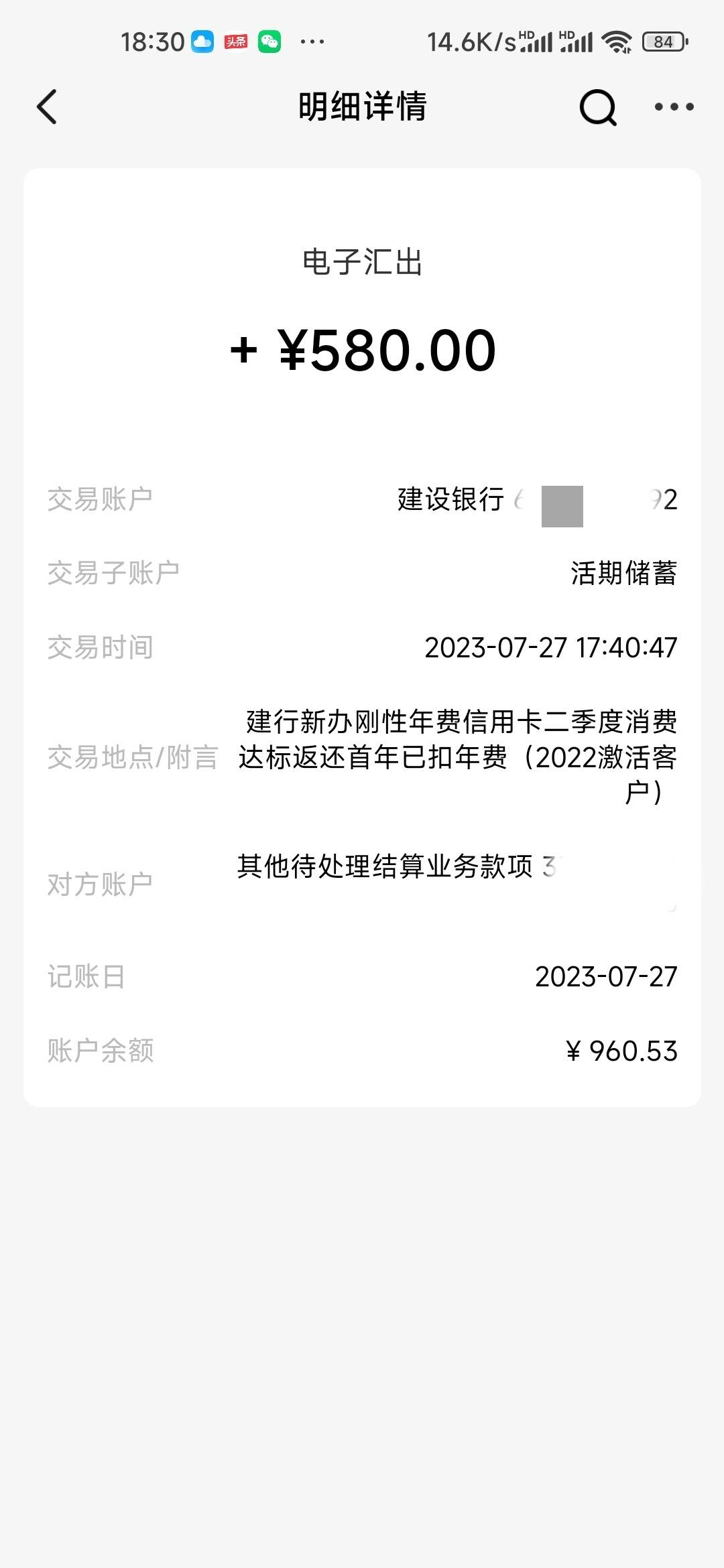724x1568 pixels.
Task: Go back from the 明细详情 page
Action: (47, 107)
